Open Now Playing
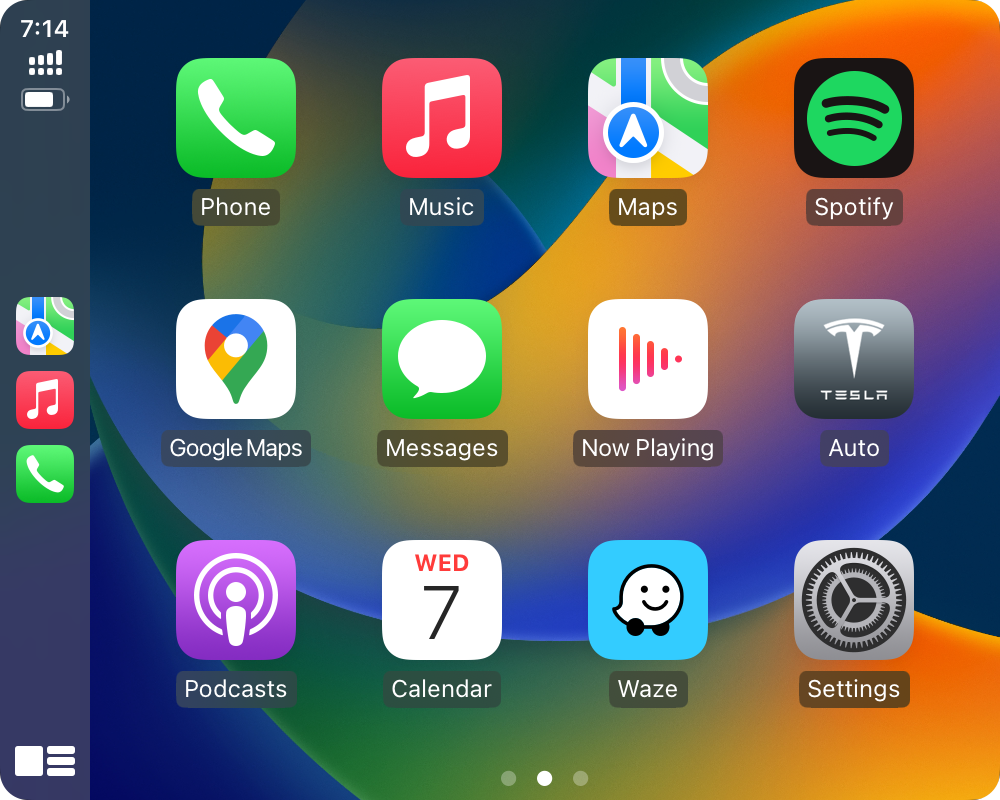Screen dimensions: 1000x800 coord(648,359)
